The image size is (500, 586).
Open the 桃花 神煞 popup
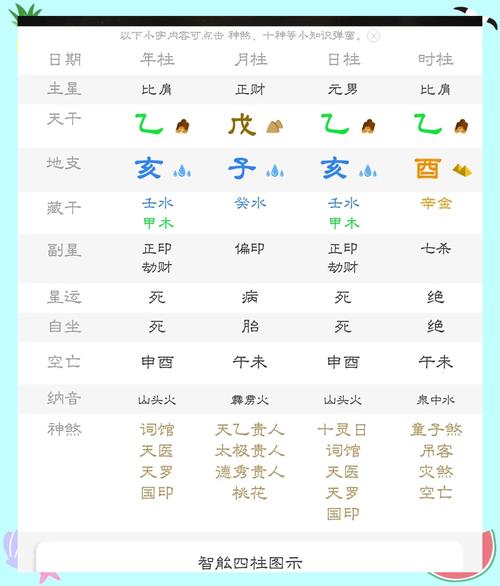point(250,493)
